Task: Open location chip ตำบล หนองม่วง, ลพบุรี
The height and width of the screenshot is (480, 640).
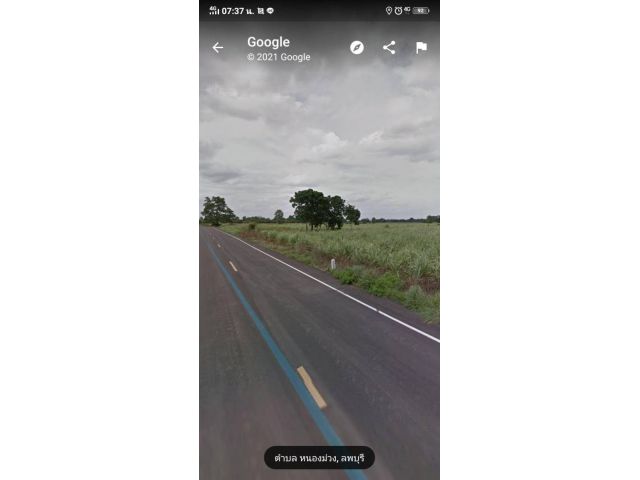Action: coord(319,458)
